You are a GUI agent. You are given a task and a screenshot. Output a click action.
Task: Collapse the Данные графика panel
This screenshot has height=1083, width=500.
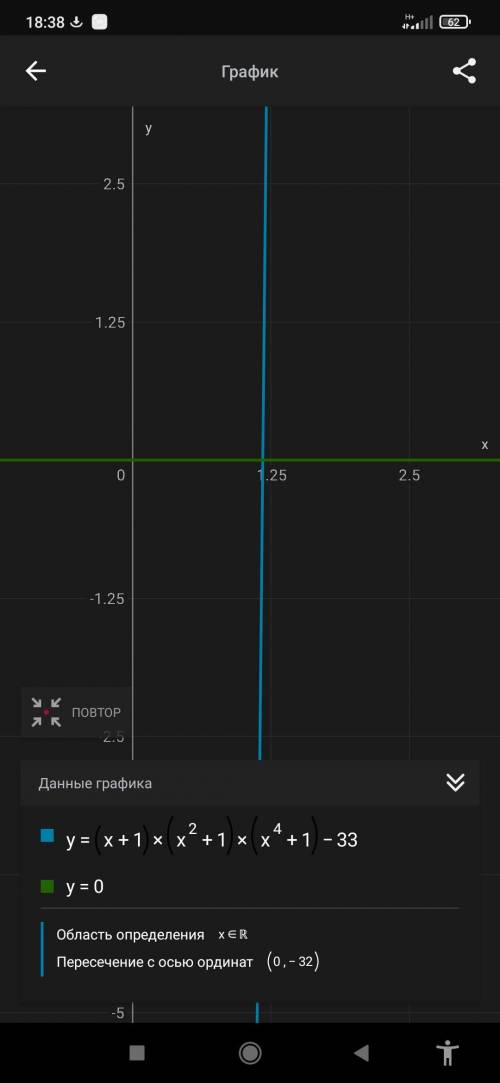[x=455, y=783]
